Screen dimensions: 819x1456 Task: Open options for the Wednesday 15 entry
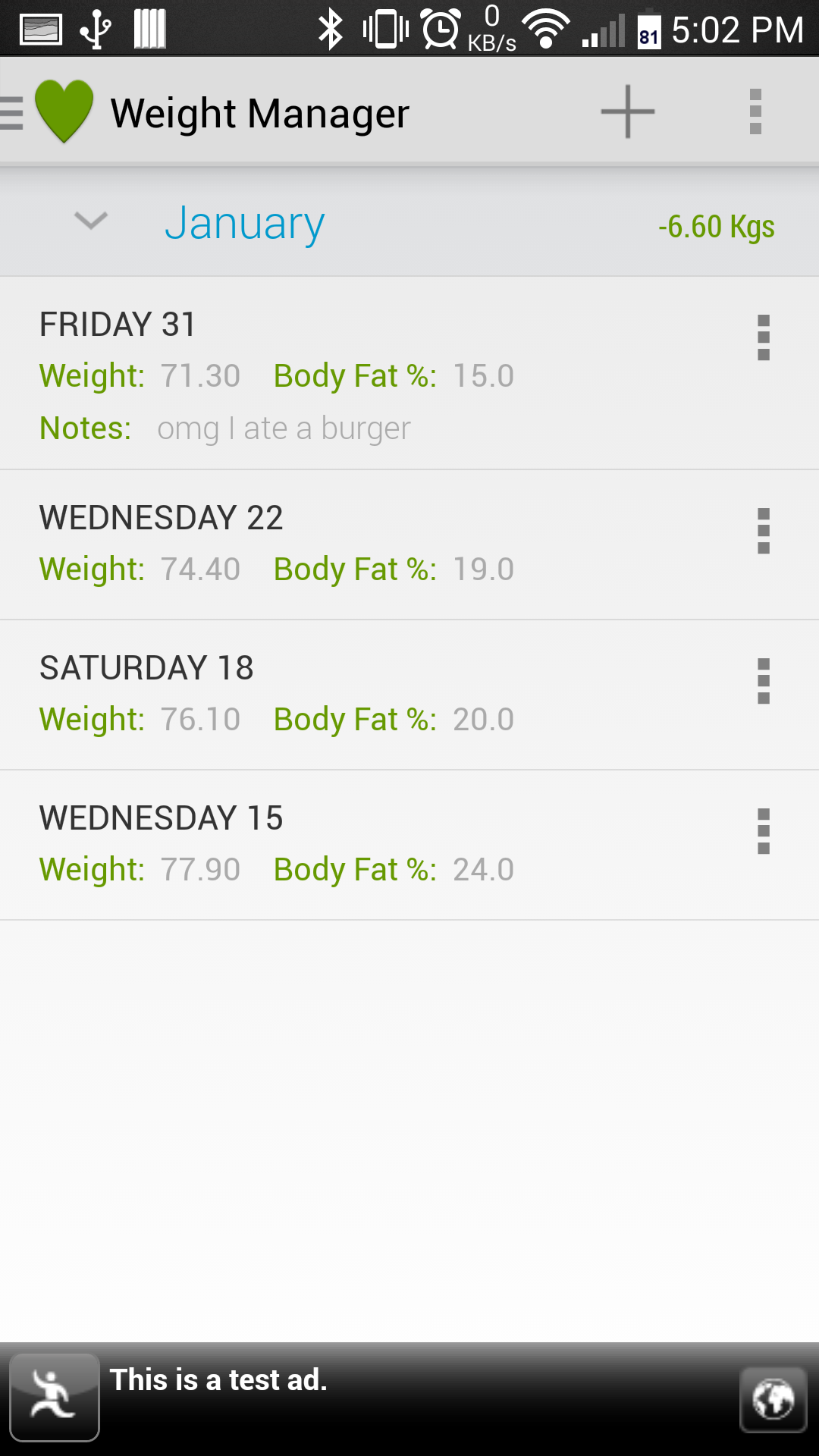764,832
